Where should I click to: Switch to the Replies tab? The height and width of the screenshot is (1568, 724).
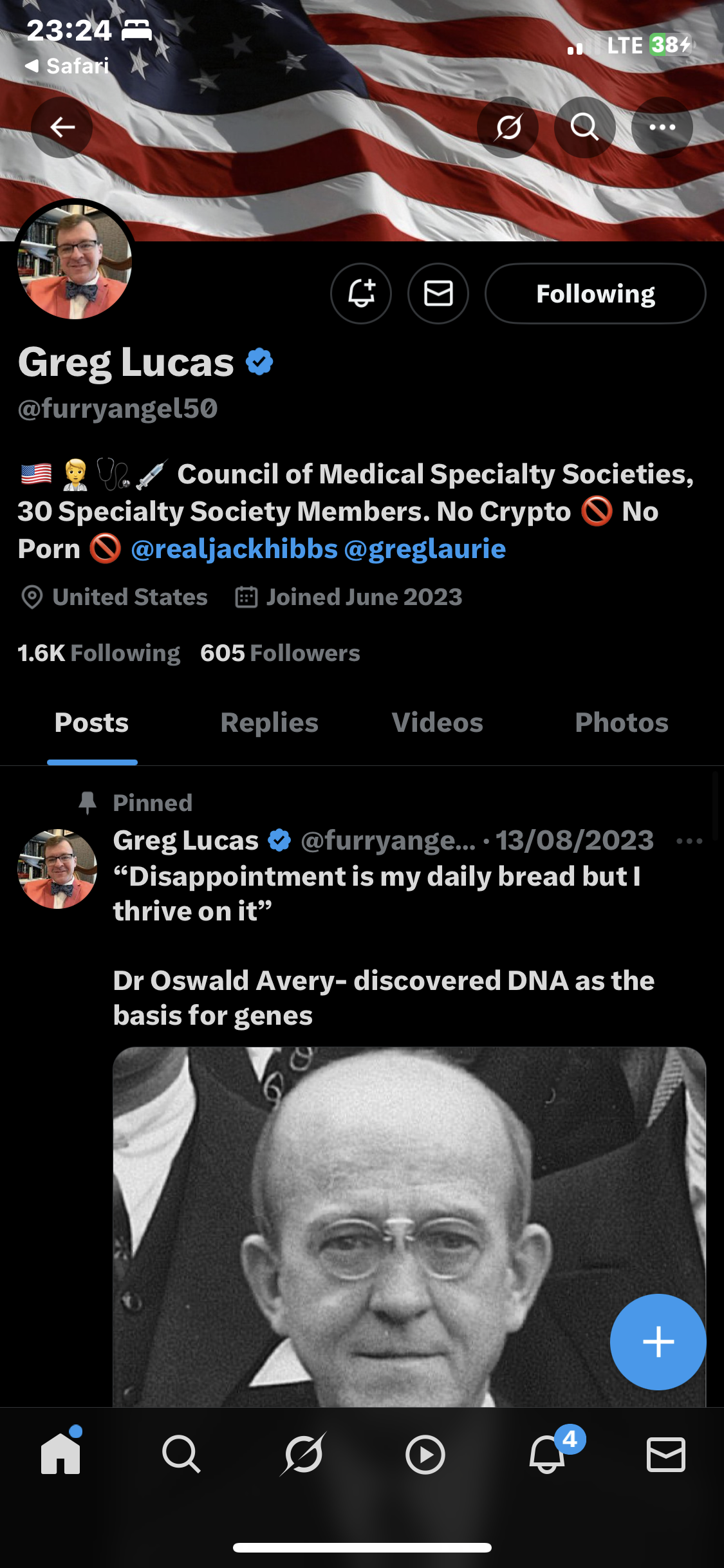pos(269,722)
